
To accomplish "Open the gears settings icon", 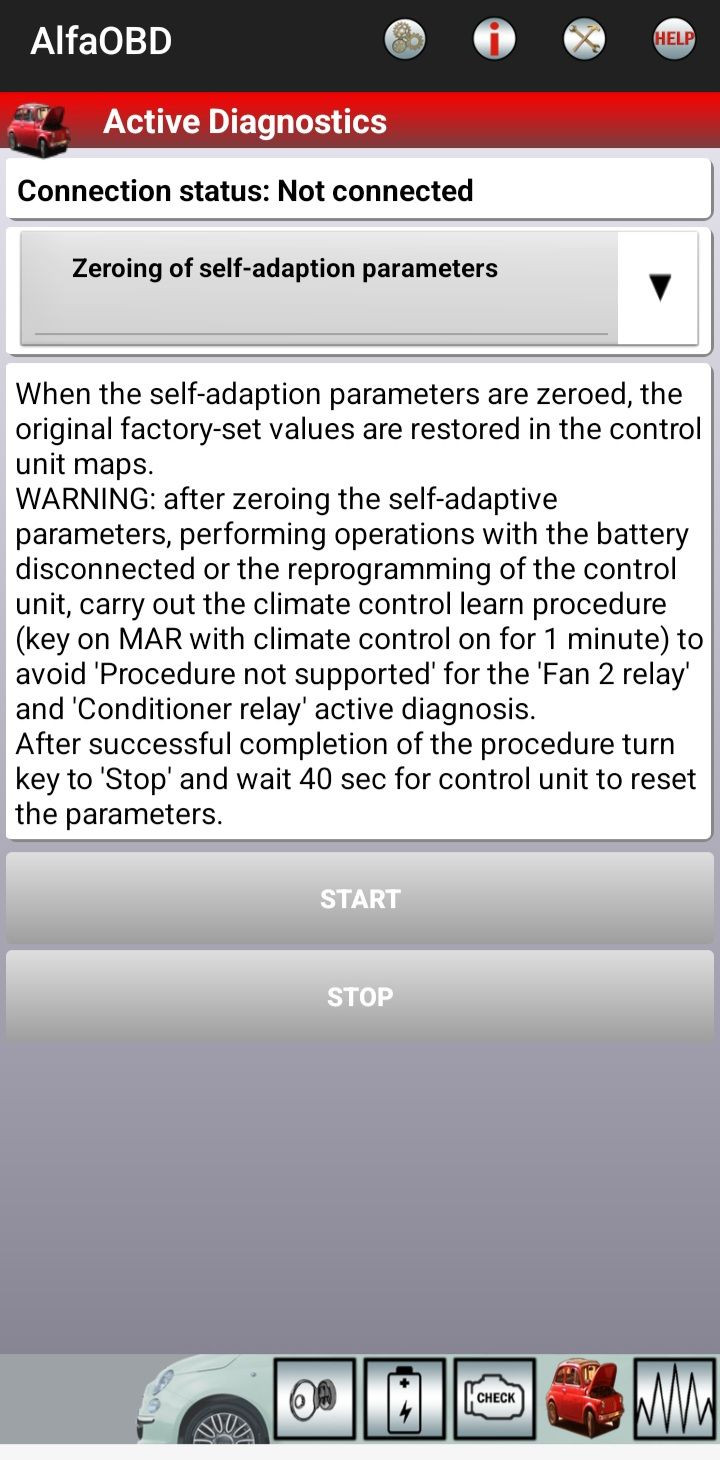I will [405, 41].
